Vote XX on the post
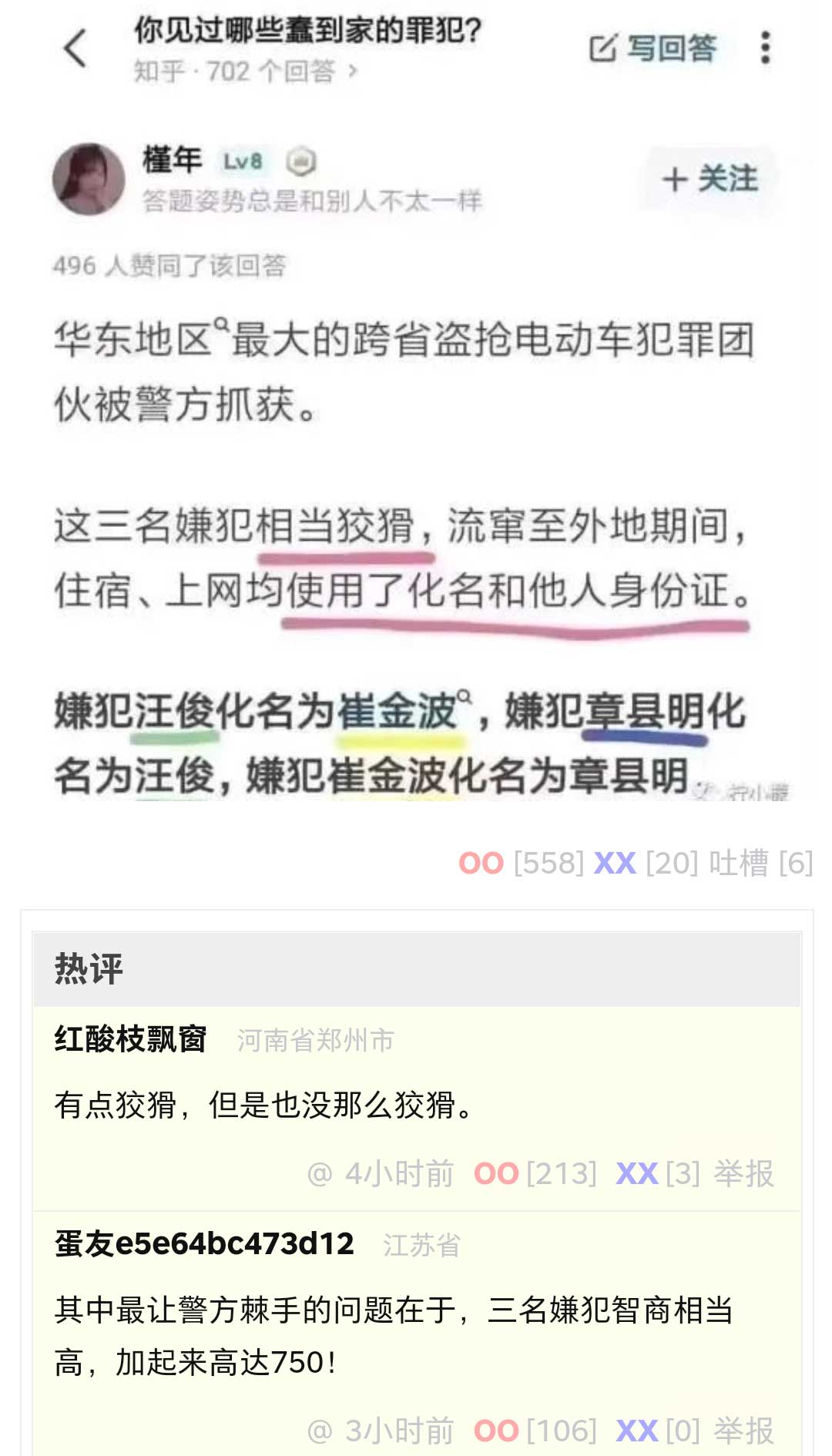This screenshot has width=832, height=1456. coord(615,864)
